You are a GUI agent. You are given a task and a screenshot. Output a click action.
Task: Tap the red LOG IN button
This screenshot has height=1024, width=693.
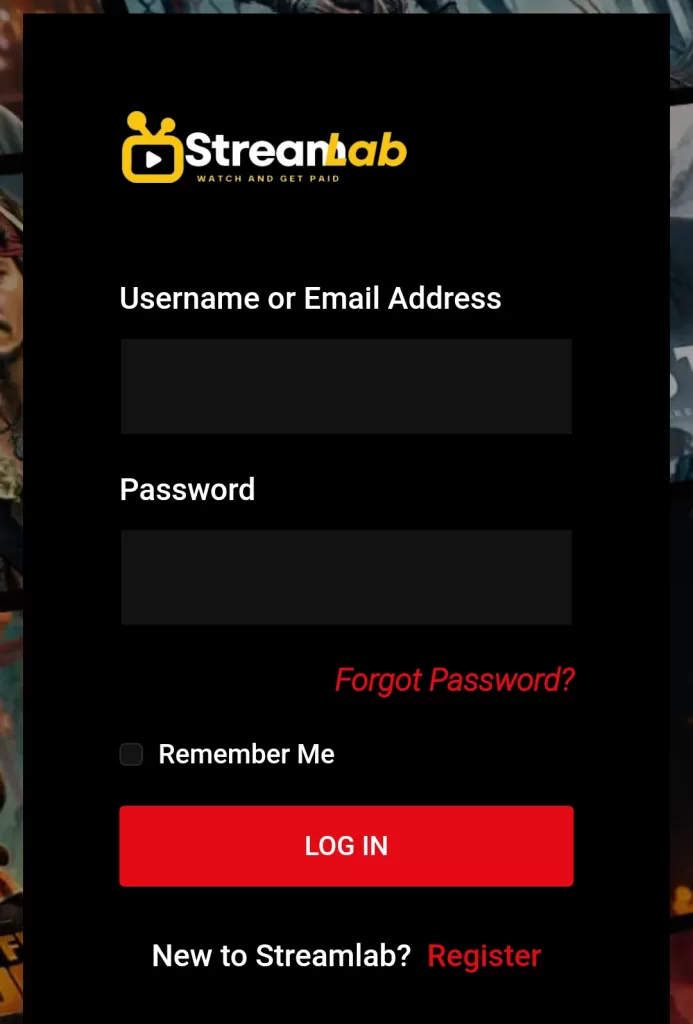[x=346, y=846]
